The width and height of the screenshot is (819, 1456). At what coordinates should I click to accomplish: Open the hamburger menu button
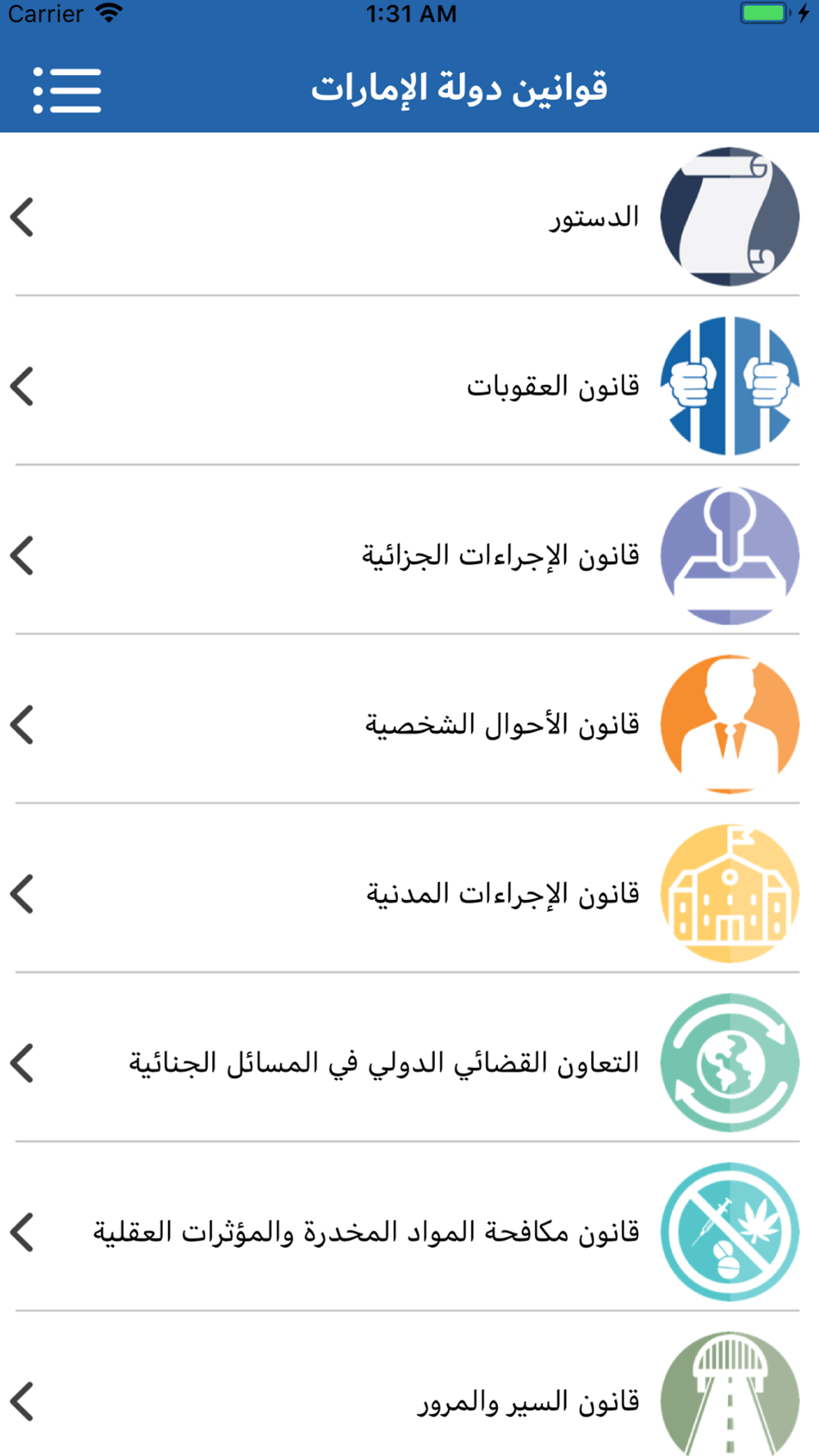pyautogui.click(x=67, y=90)
